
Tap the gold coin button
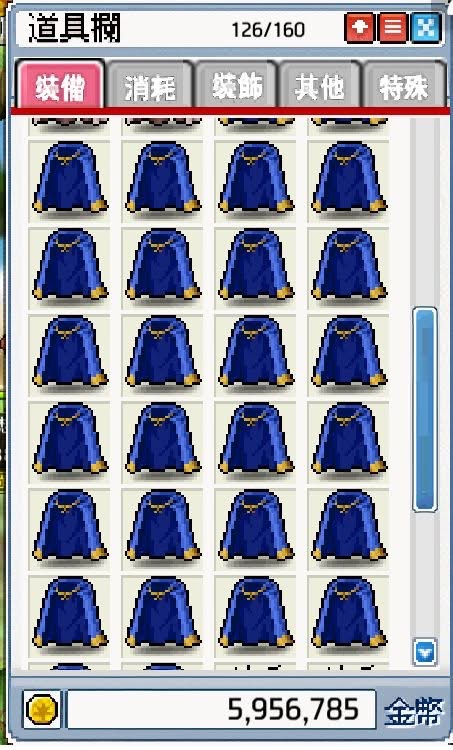[x=42, y=709]
